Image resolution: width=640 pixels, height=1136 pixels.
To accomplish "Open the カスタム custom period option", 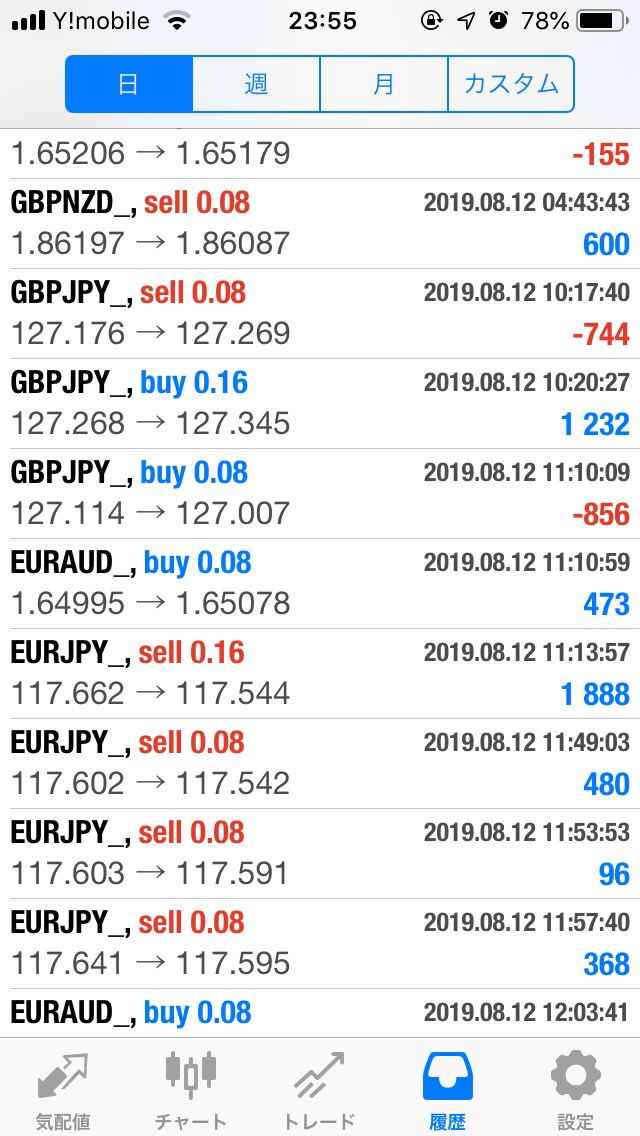I will [511, 84].
